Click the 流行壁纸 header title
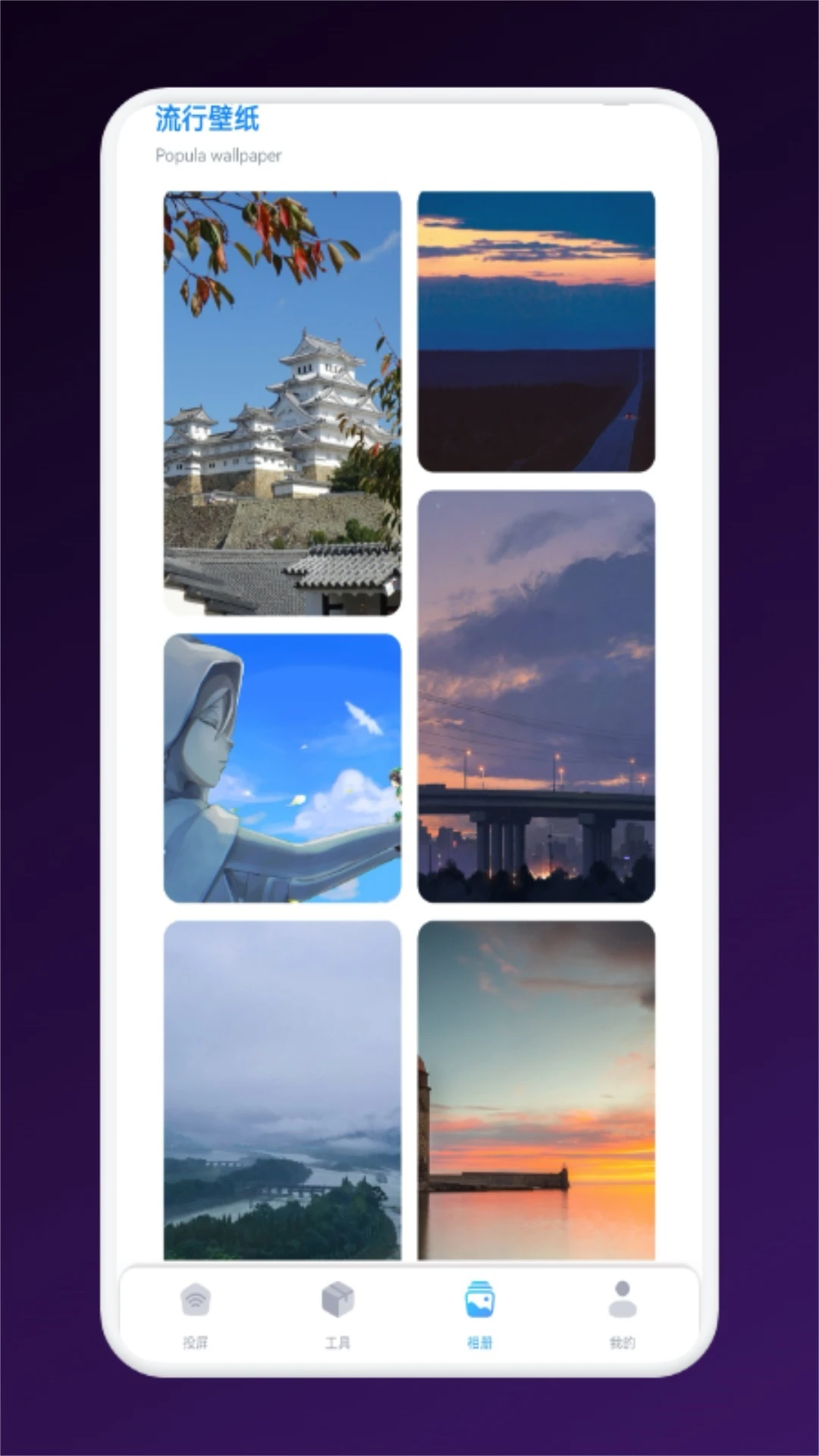The width and height of the screenshot is (819, 1456). click(x=206, y=119)
